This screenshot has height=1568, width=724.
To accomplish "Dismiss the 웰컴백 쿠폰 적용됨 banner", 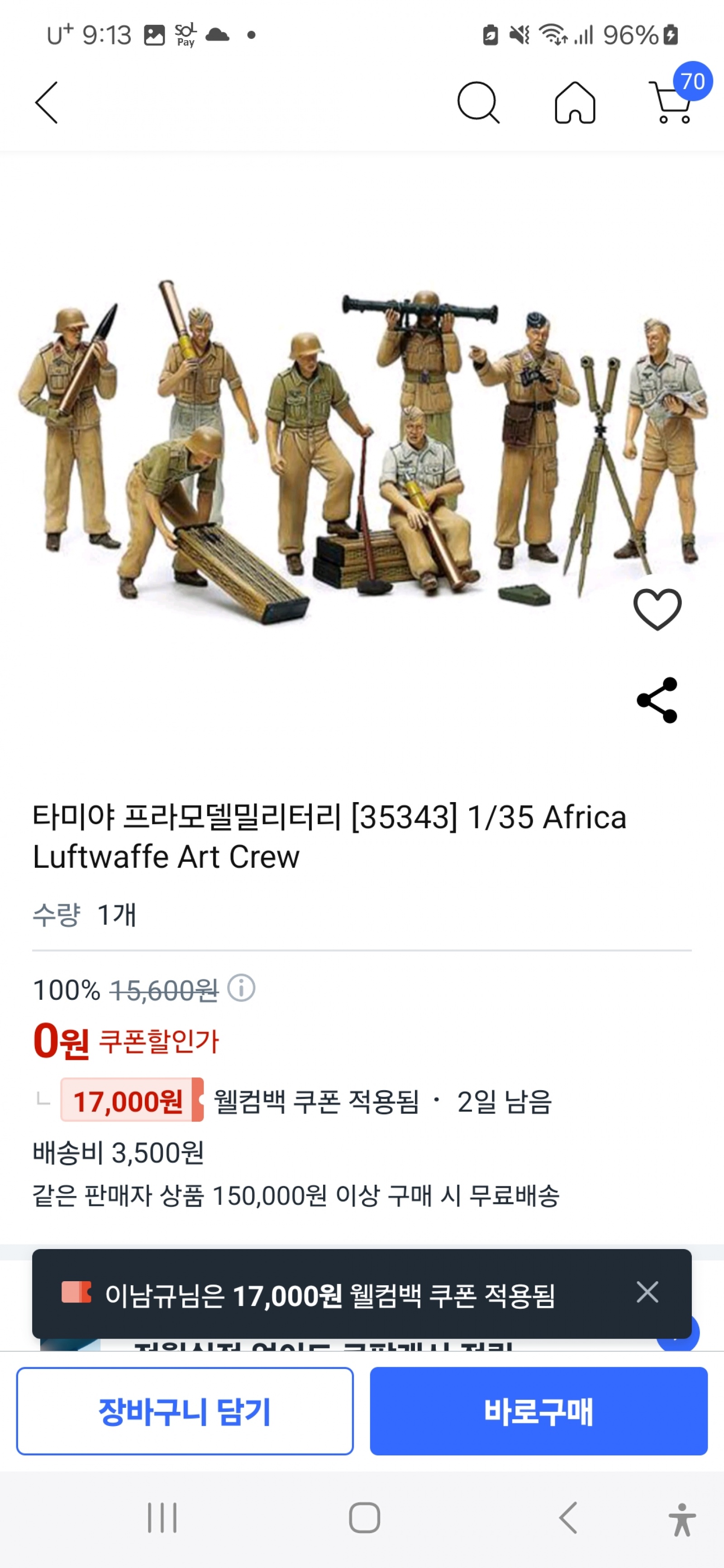I will (647, 1292).
